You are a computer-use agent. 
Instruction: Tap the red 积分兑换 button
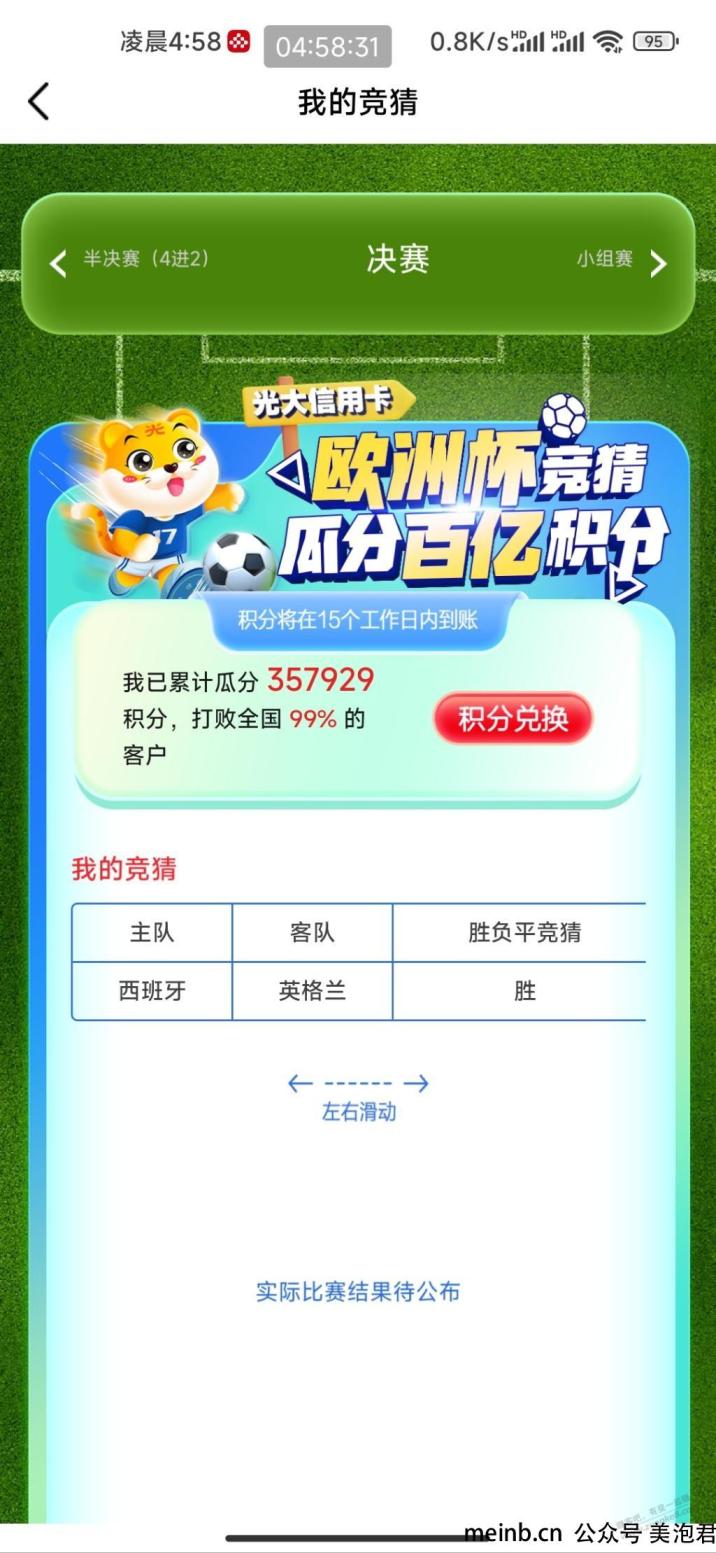coord(513,718)
